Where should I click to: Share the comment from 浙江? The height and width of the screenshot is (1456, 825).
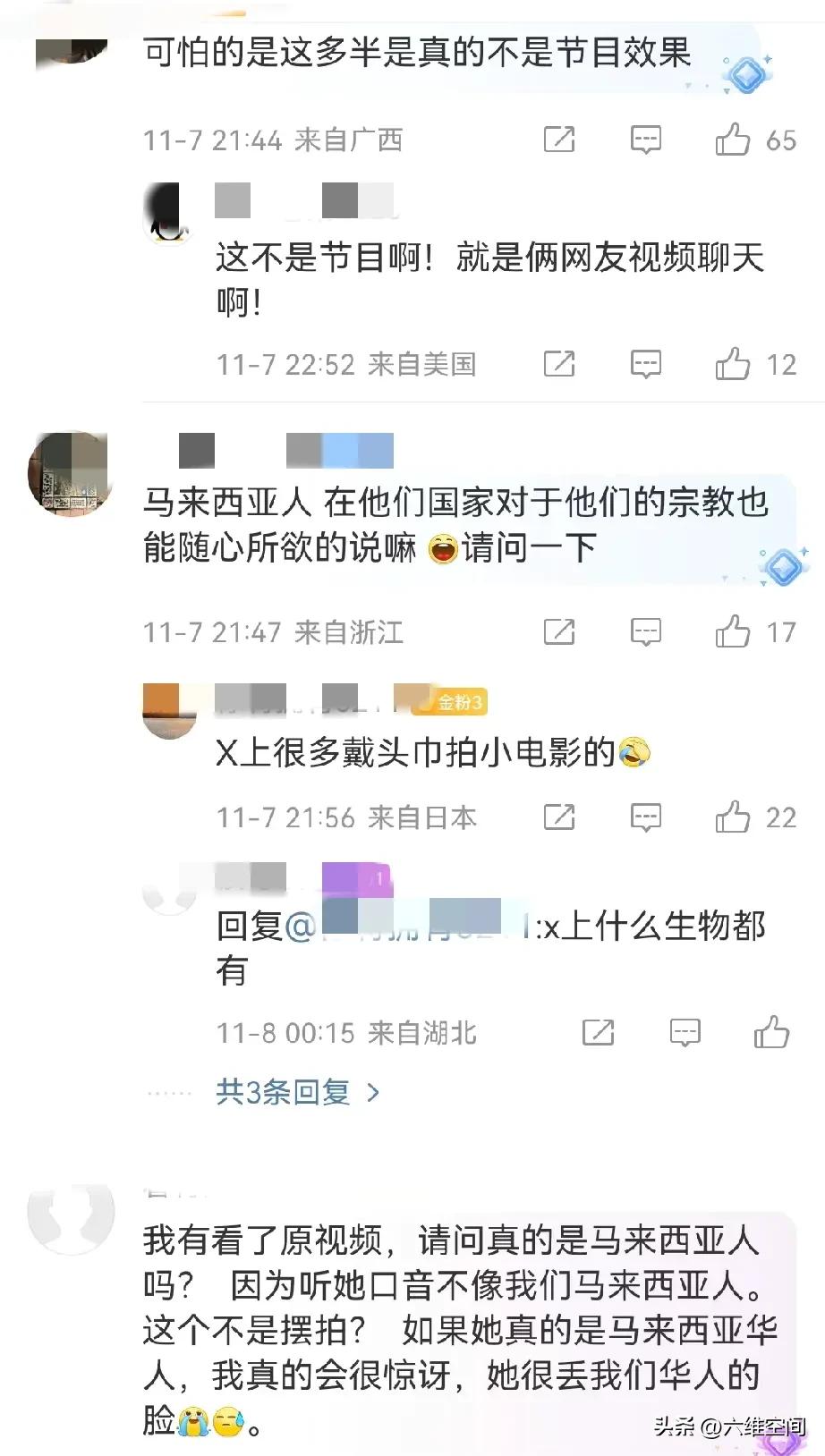click(559, 631)
